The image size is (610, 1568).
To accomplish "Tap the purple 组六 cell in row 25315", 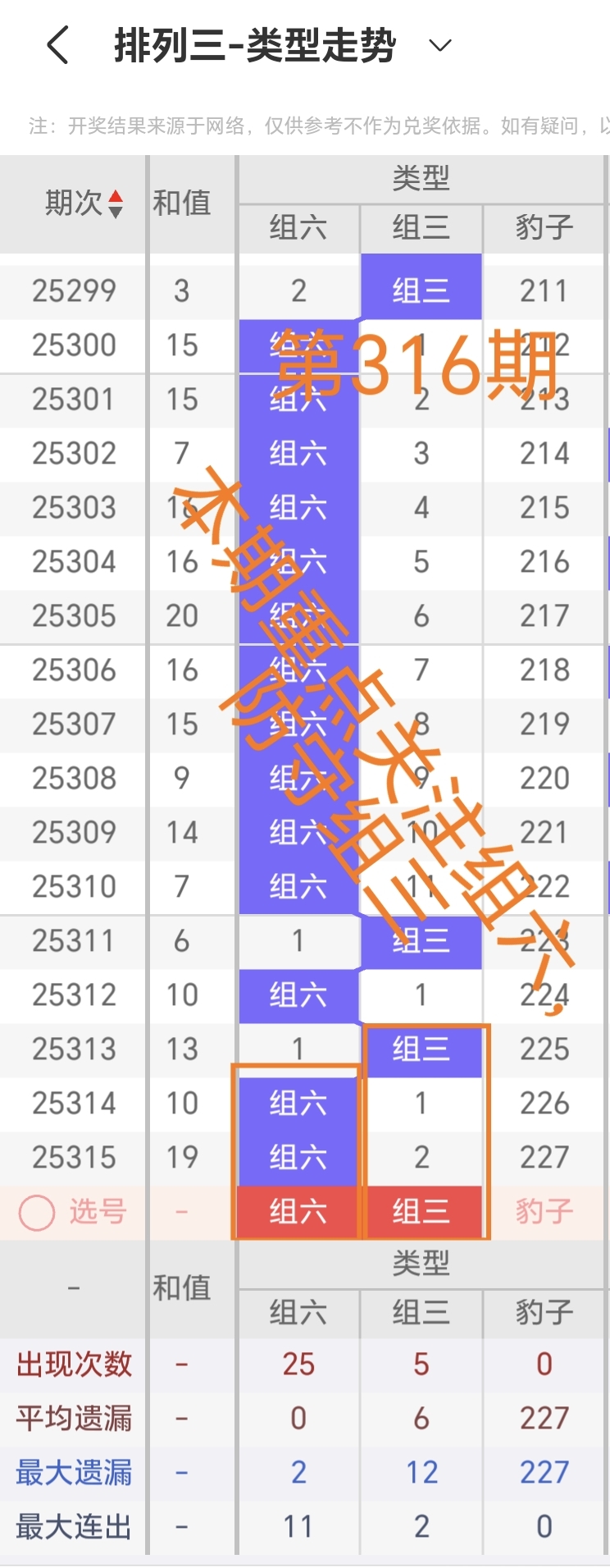I will point(298,1157).
